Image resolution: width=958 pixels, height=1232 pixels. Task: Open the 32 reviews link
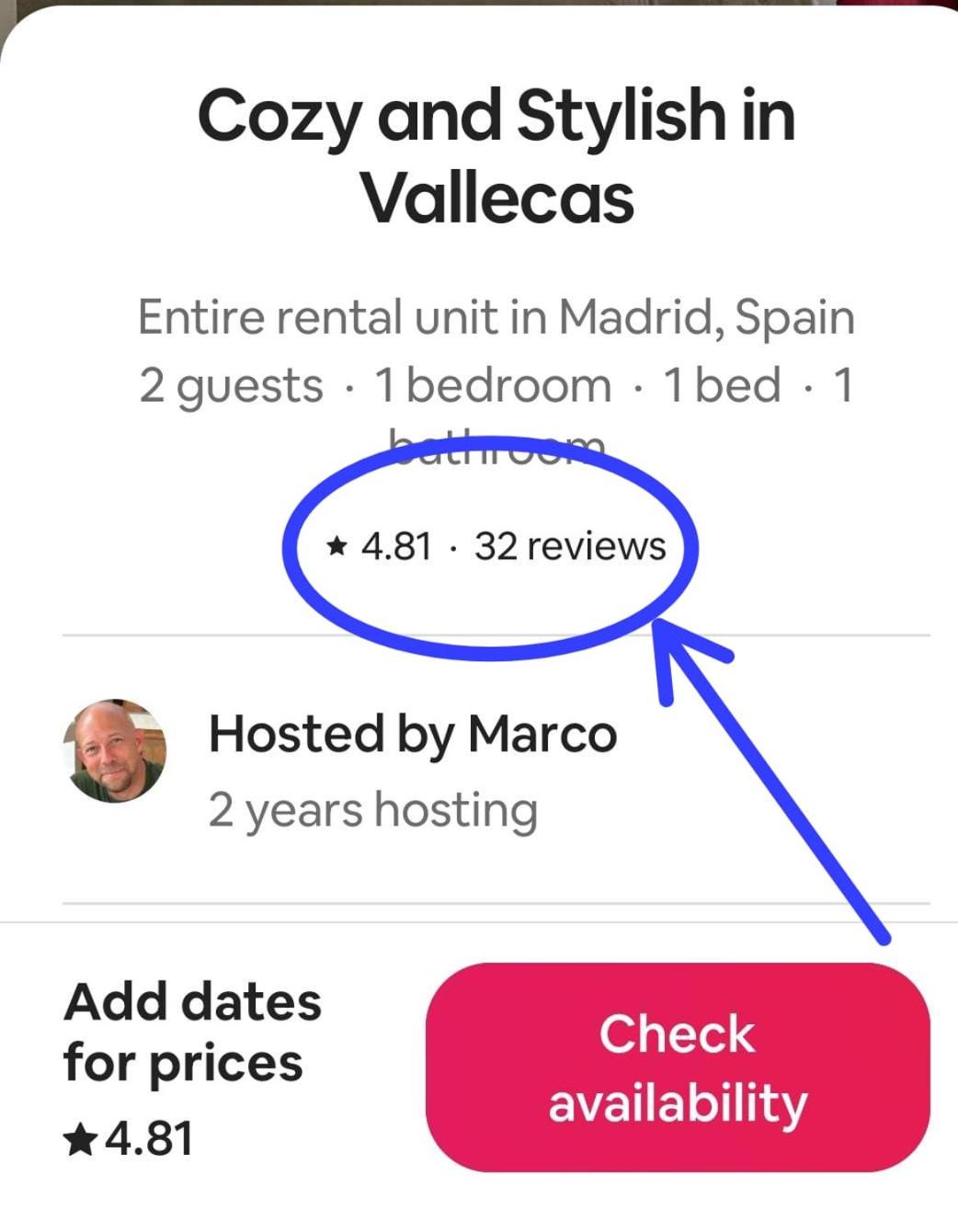[569, 546]
